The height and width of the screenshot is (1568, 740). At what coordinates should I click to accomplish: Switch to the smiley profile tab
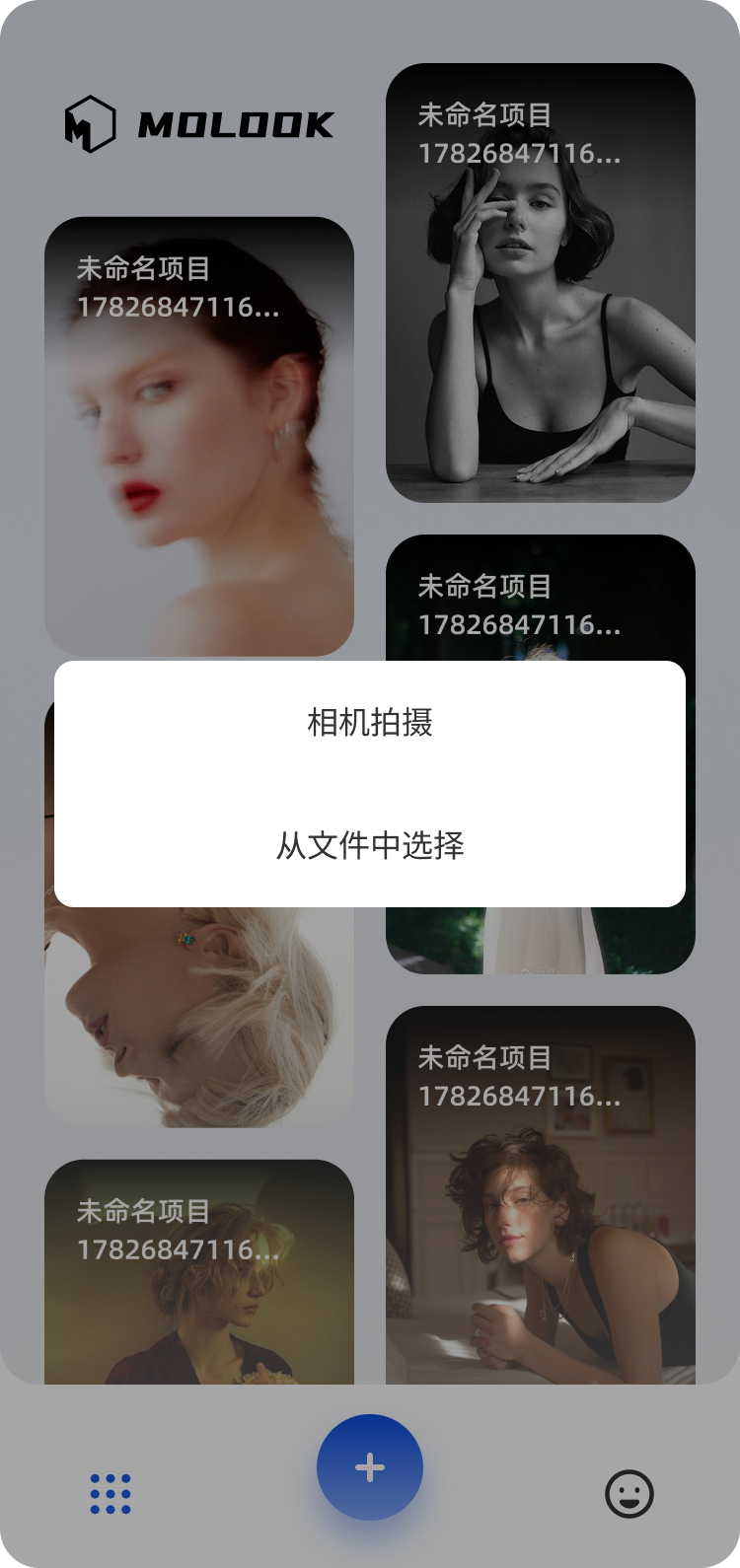(x=629, y=1494)
